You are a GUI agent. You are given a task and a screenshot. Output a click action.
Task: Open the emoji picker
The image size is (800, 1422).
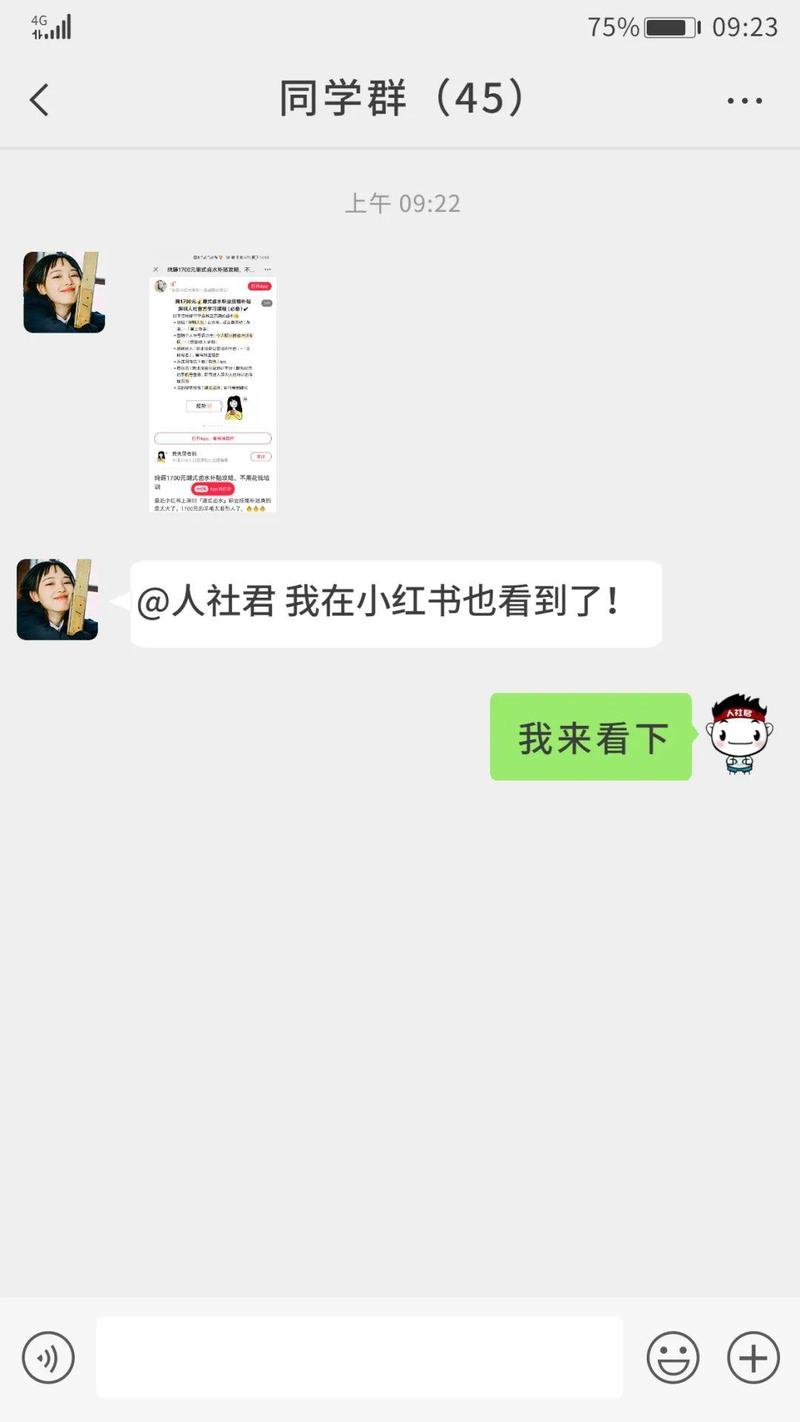click(672, 1357)
